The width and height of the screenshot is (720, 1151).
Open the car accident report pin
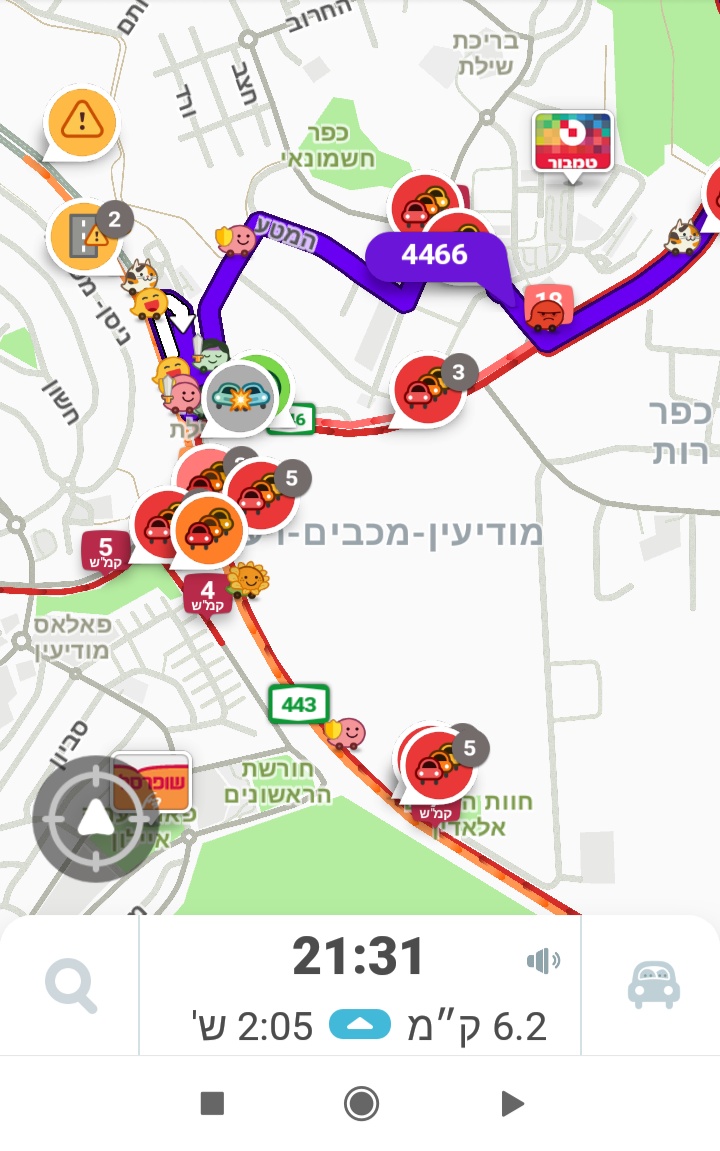(x=241, y=397)
